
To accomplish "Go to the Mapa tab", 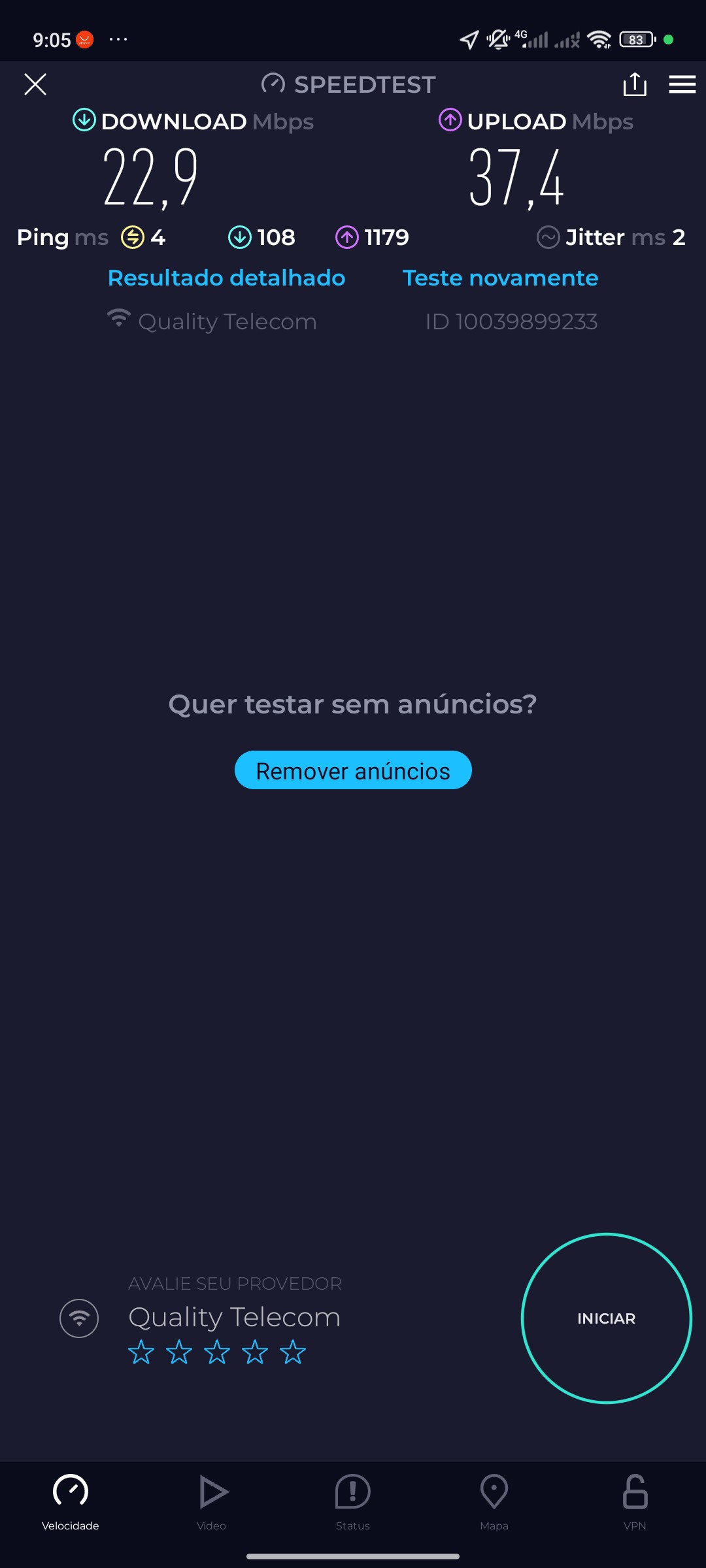I will (x=494, y=1501).
